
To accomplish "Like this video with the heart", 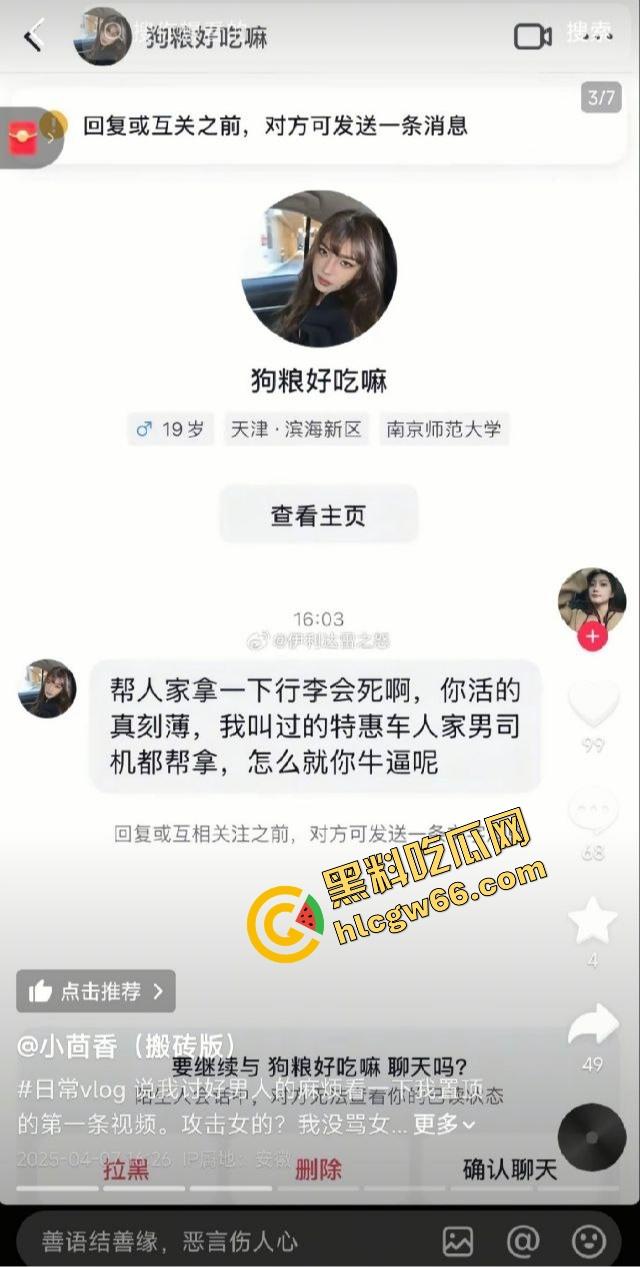I will pyautogui.click(x=593, y=705).
